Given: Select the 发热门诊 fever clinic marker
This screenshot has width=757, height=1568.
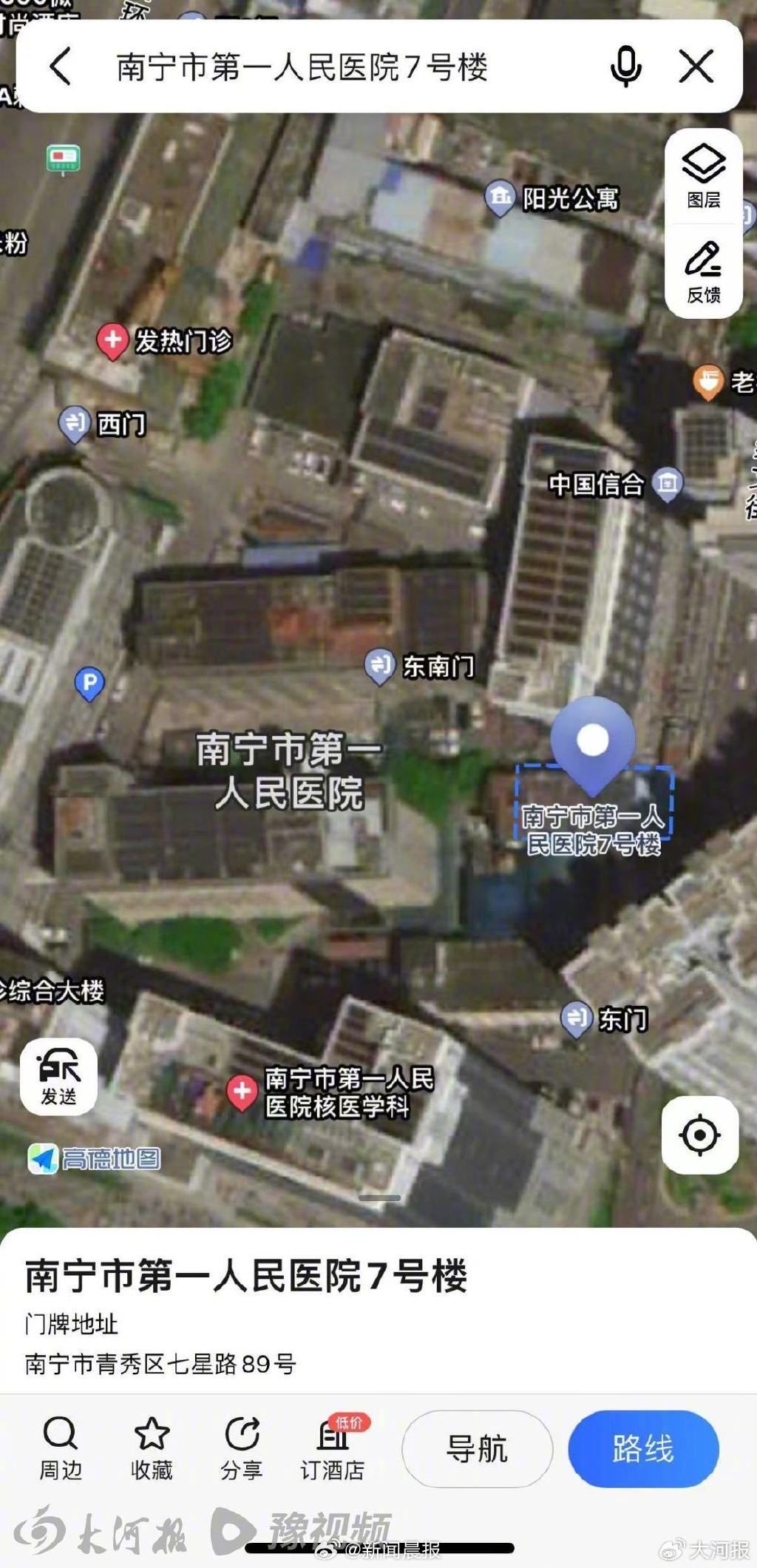Looking at the screenshot, I should click(112, 339).
